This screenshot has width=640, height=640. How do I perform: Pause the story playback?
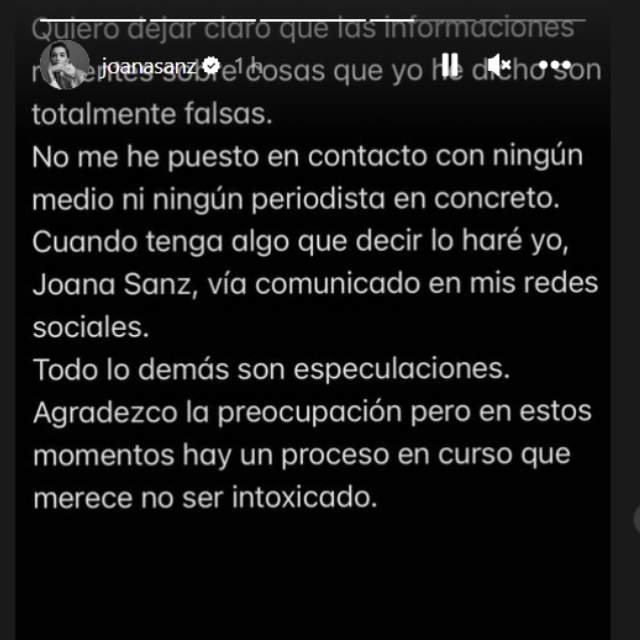click(451, 64)
